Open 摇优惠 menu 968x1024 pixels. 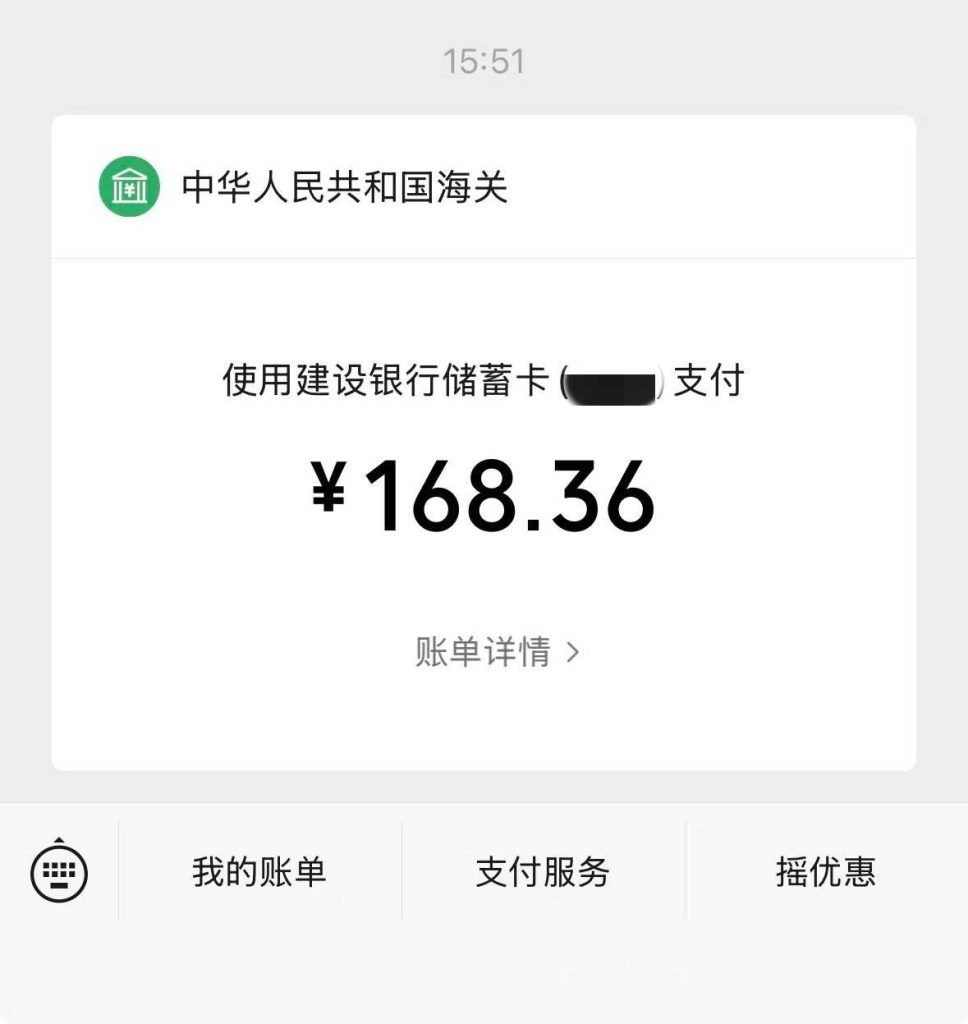click(826, 872)
